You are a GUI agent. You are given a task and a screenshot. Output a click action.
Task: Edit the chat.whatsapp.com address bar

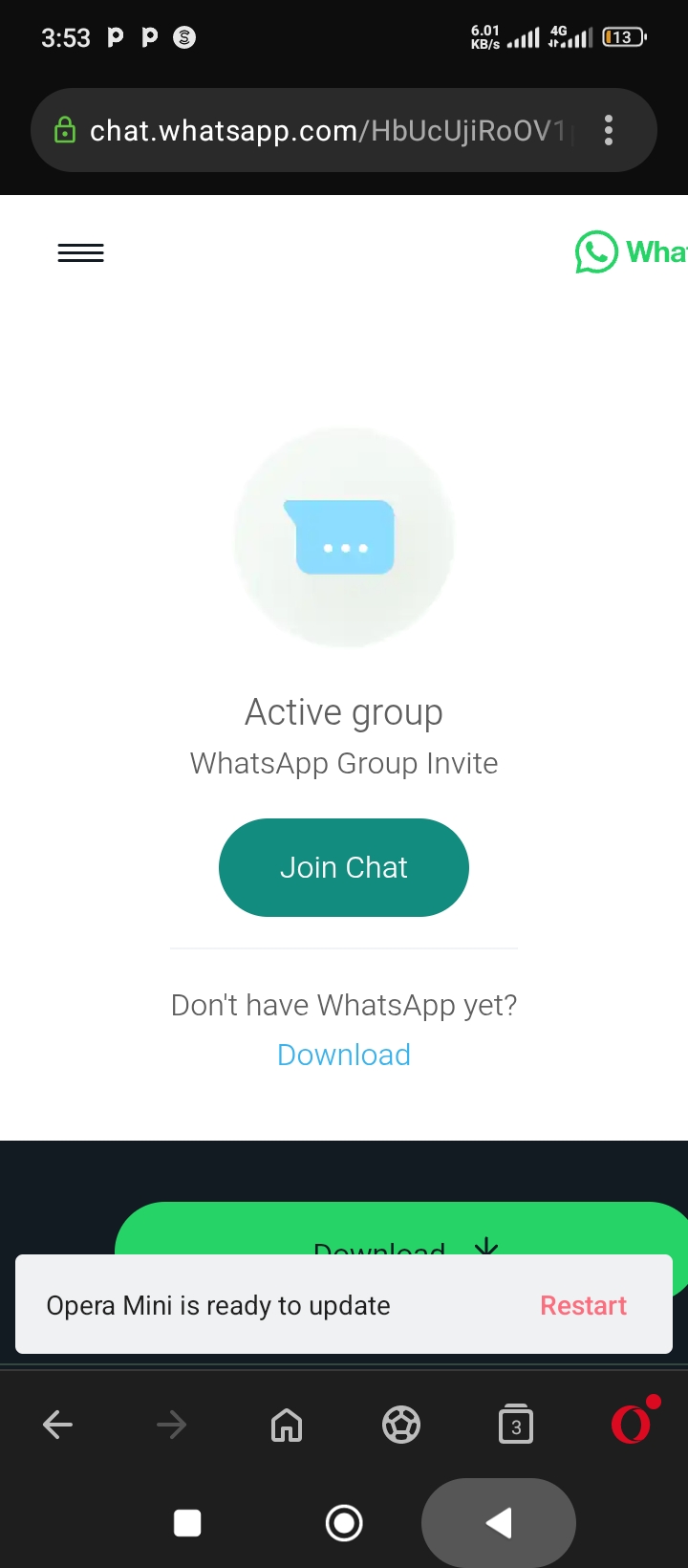327,130
